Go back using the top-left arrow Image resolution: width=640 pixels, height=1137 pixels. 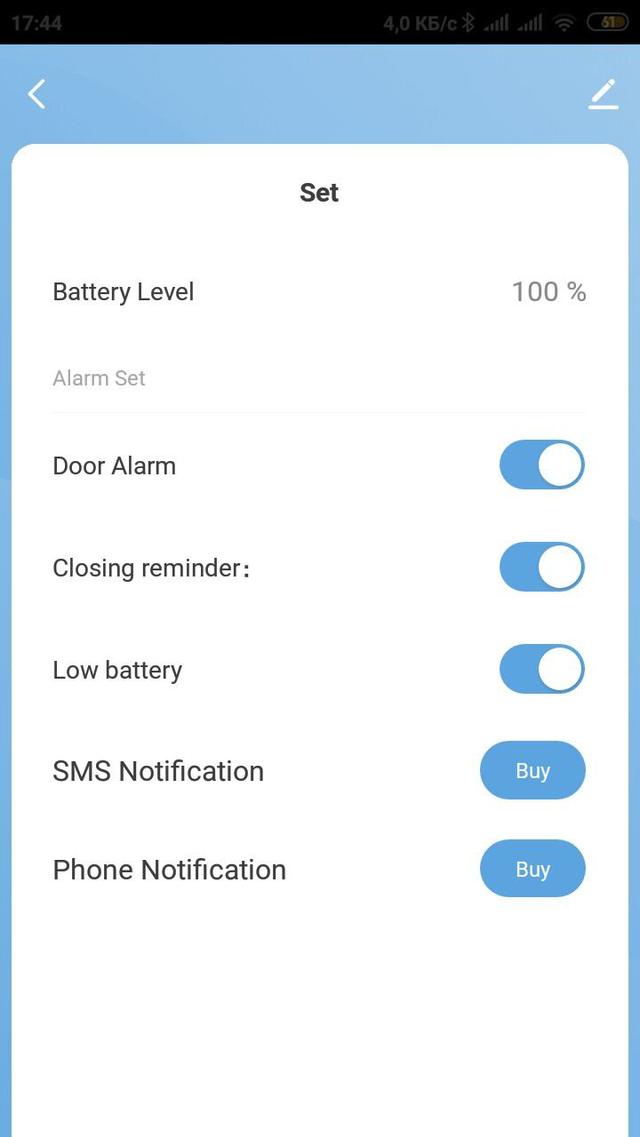[x=37, y=94]
